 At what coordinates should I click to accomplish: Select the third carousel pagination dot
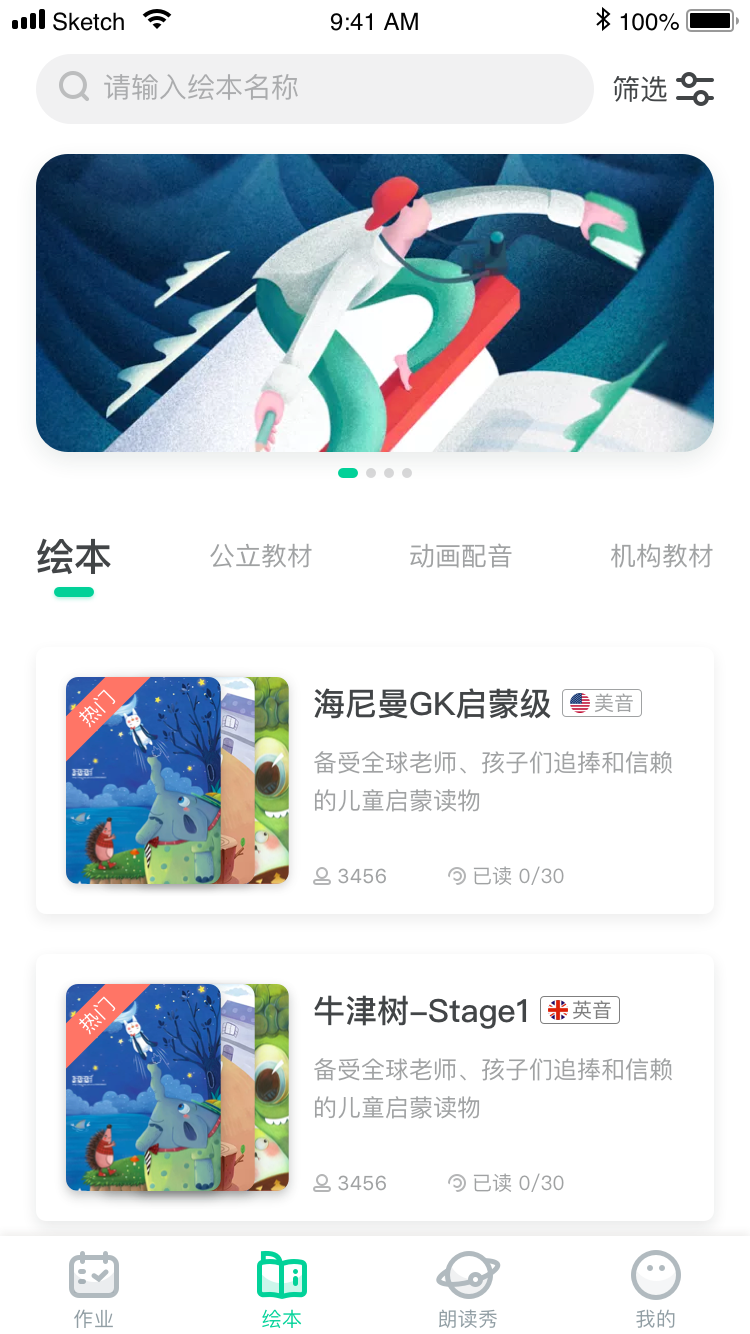coord(389,472)
